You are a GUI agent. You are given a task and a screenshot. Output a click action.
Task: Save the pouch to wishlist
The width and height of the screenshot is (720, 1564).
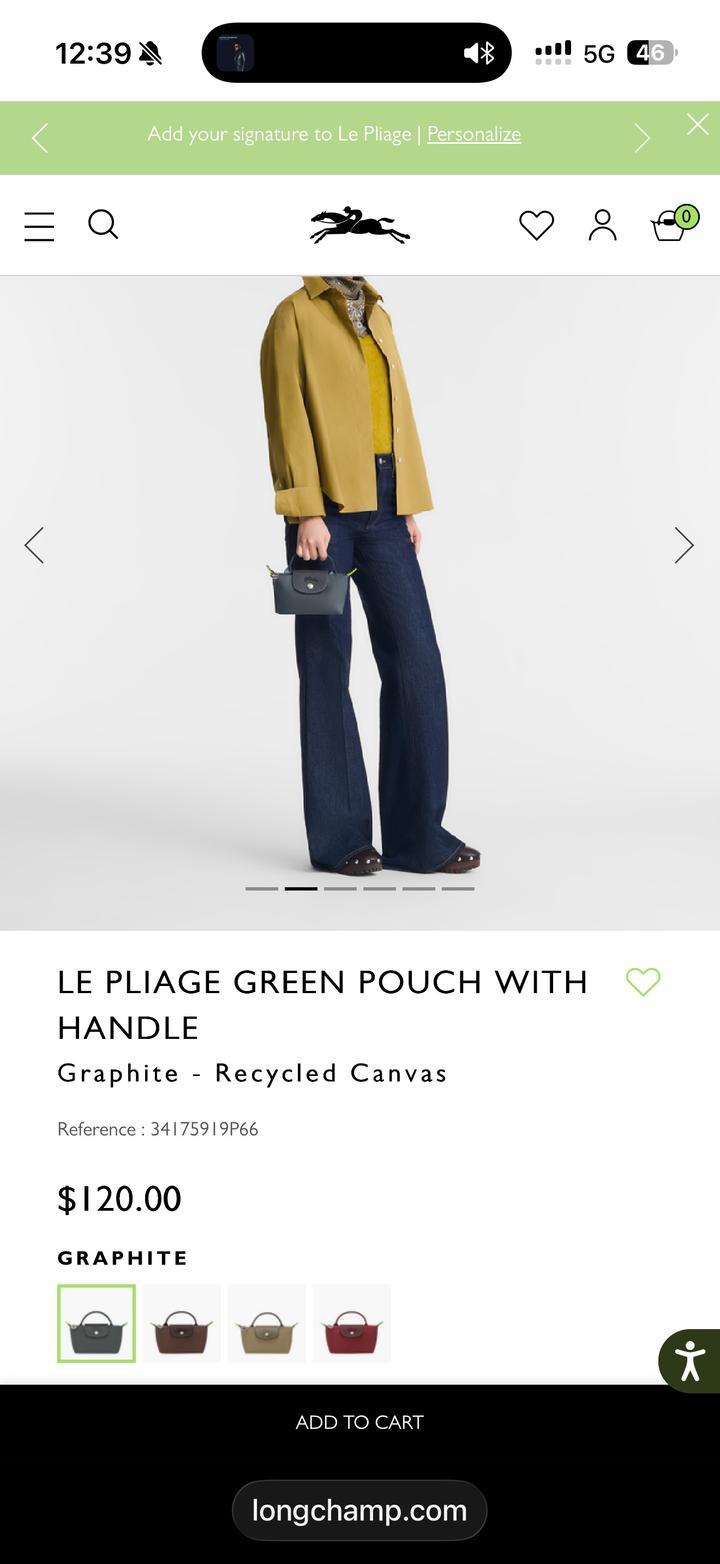(643, 982)
